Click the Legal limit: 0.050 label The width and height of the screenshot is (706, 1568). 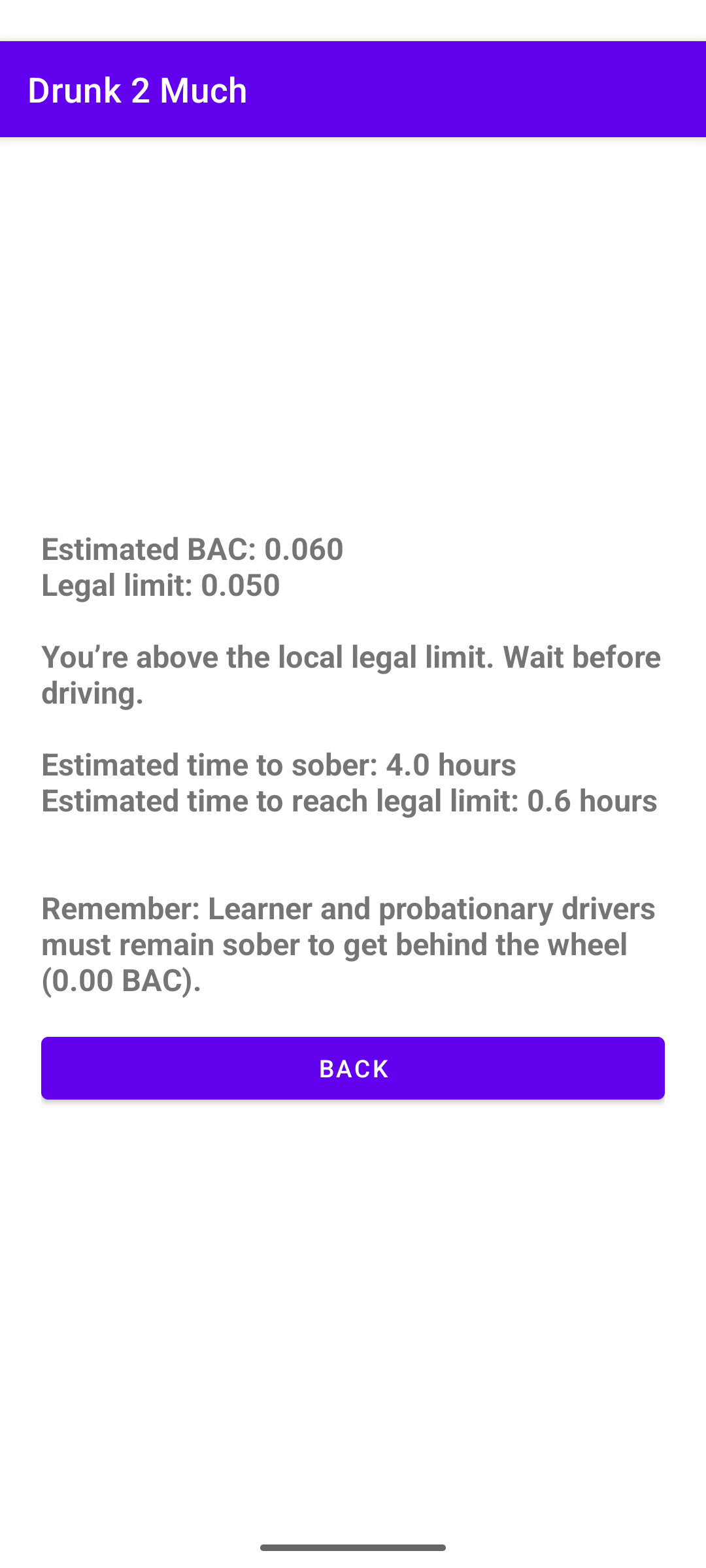pyautogui.click(x=160, y=585)
